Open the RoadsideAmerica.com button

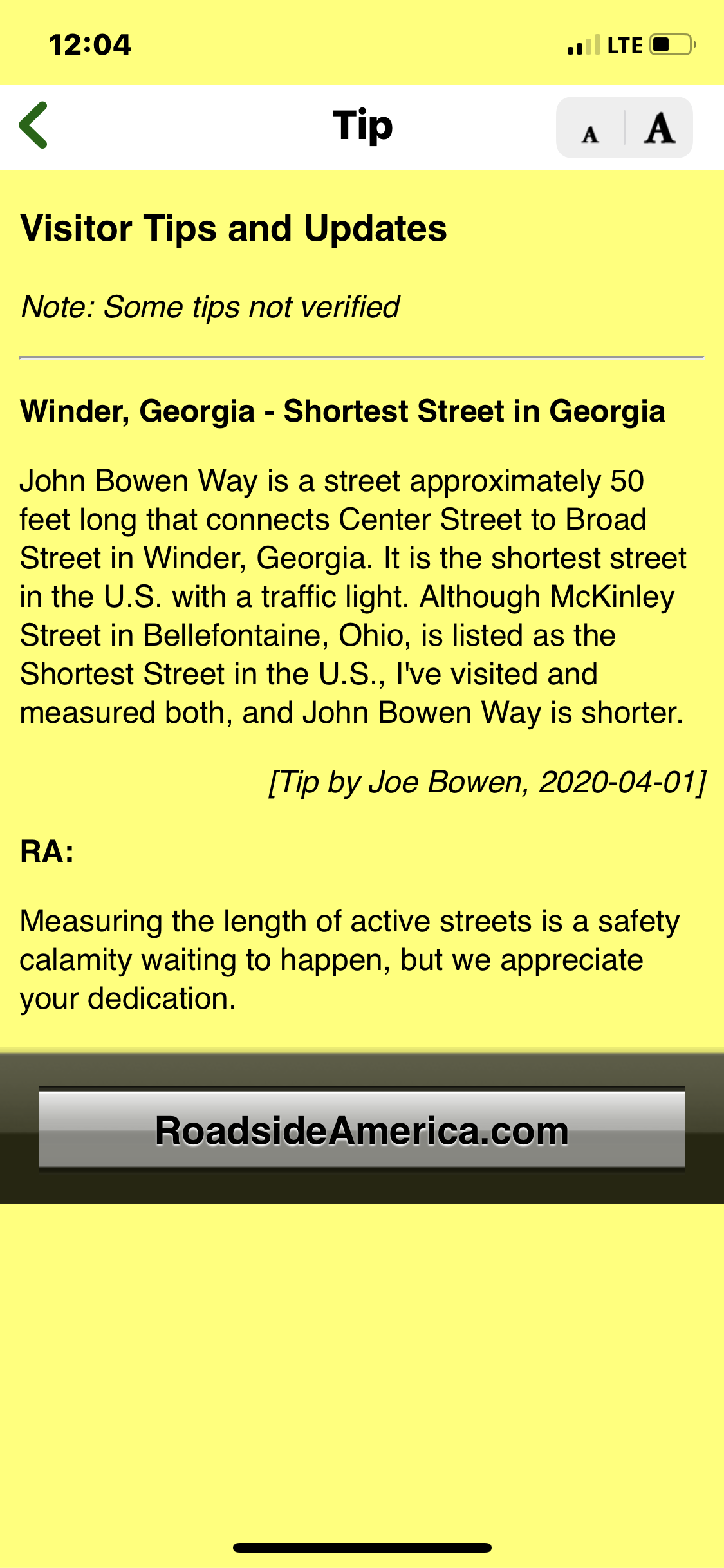[362, 1130]
